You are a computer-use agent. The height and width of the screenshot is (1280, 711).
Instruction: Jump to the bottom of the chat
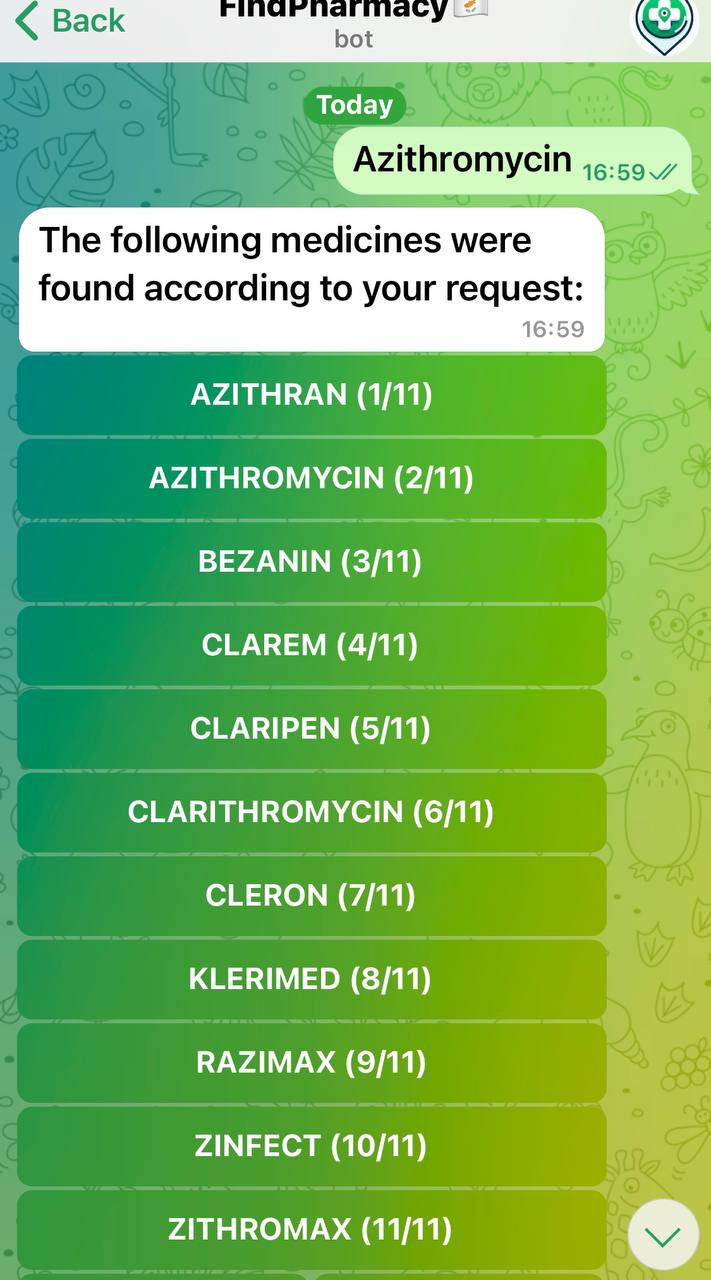tap(663, 1236)
